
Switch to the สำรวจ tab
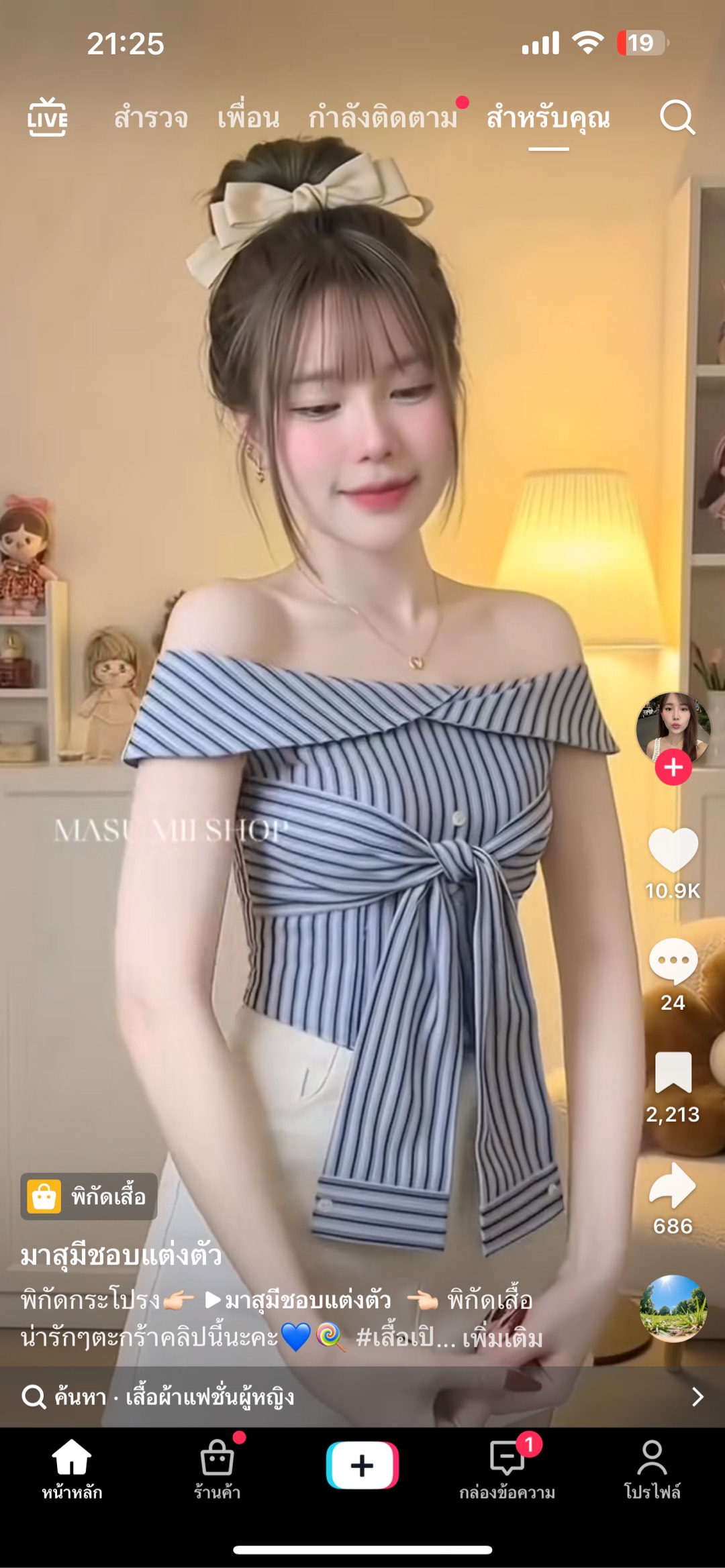coord(150,118)
